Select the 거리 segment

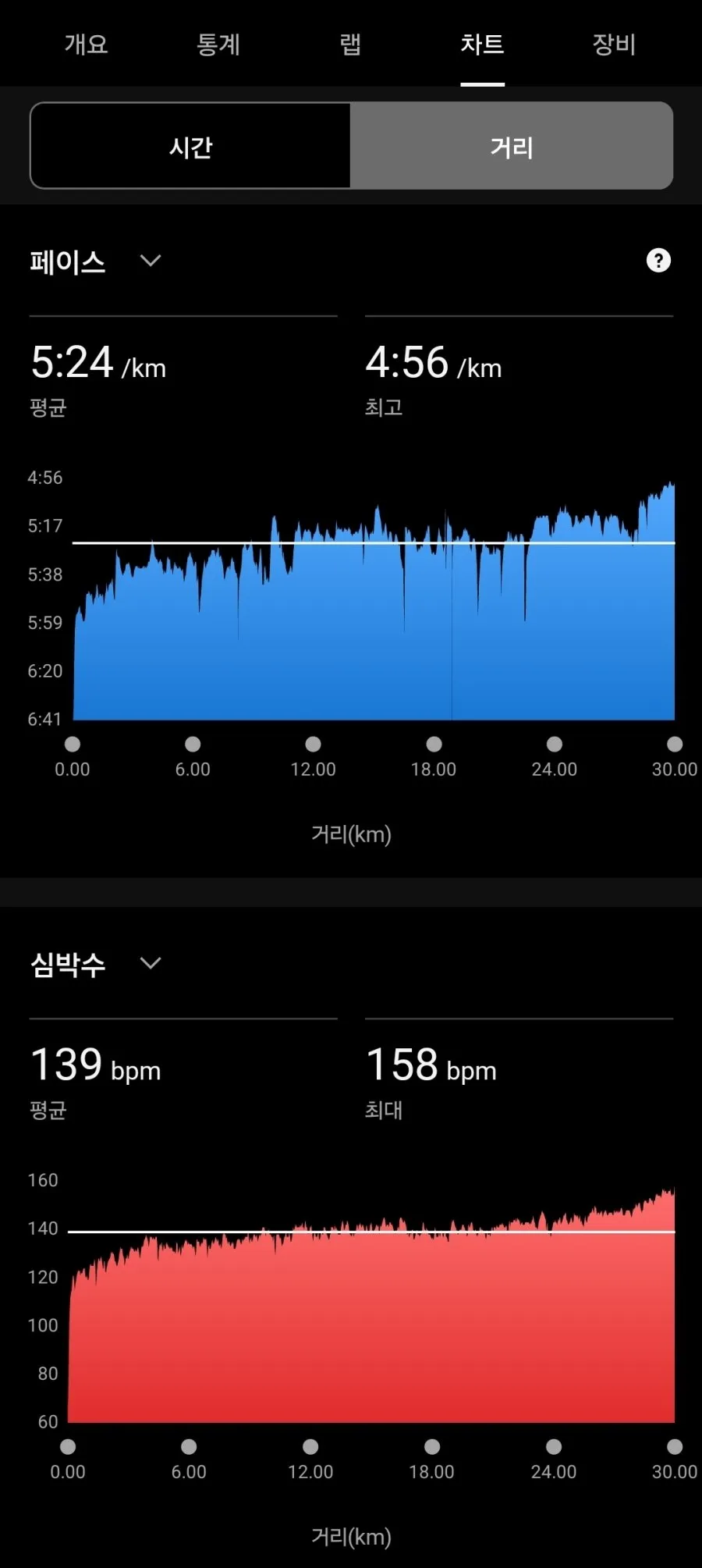512,146
